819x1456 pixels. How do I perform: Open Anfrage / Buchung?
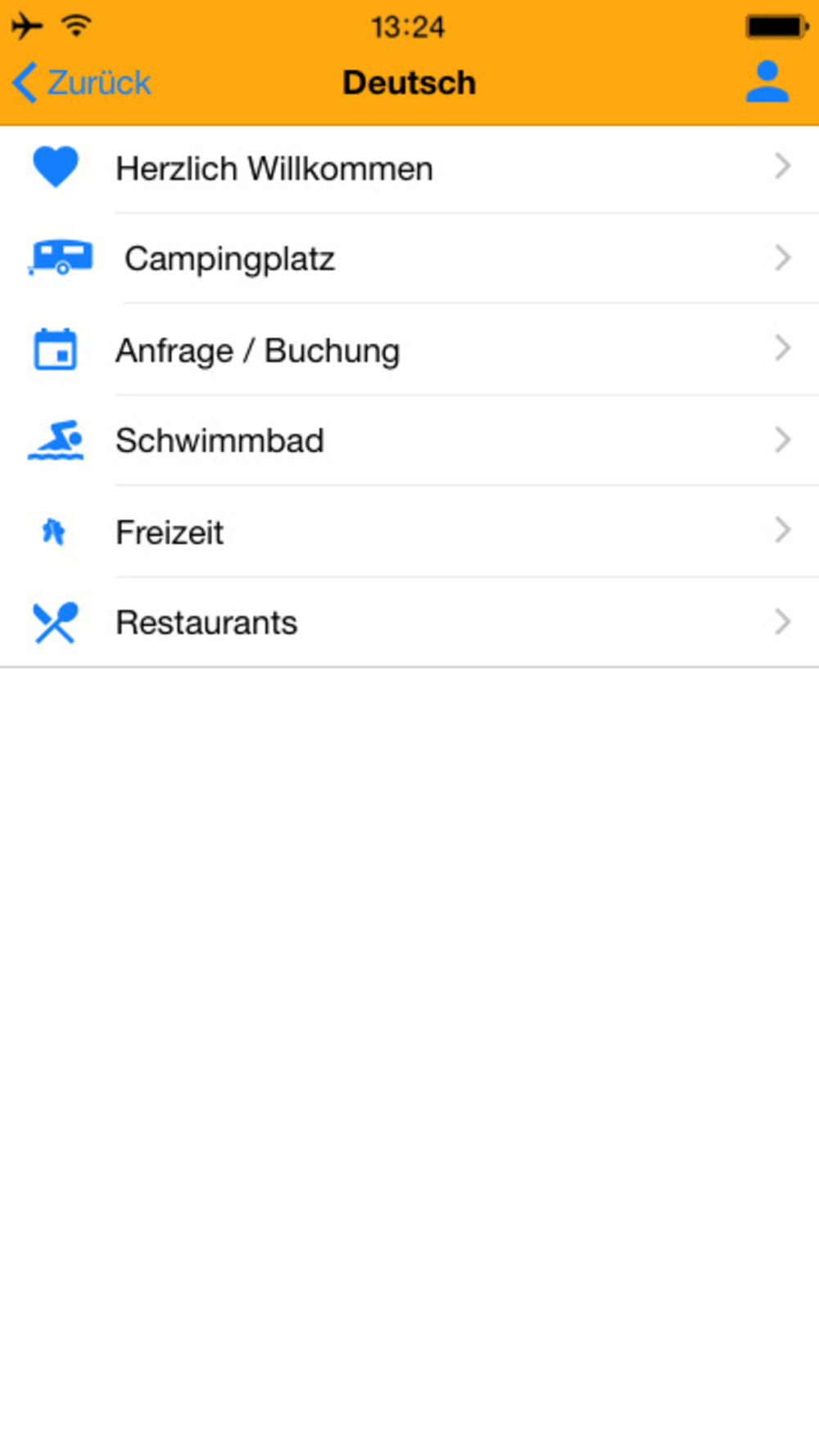tap(409, 350)
